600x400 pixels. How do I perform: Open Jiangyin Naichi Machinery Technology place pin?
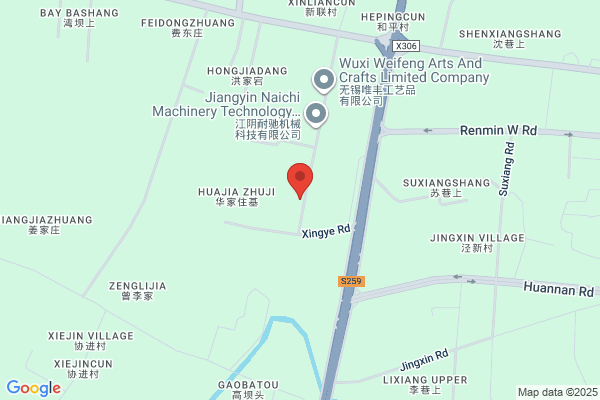(316, 115)
